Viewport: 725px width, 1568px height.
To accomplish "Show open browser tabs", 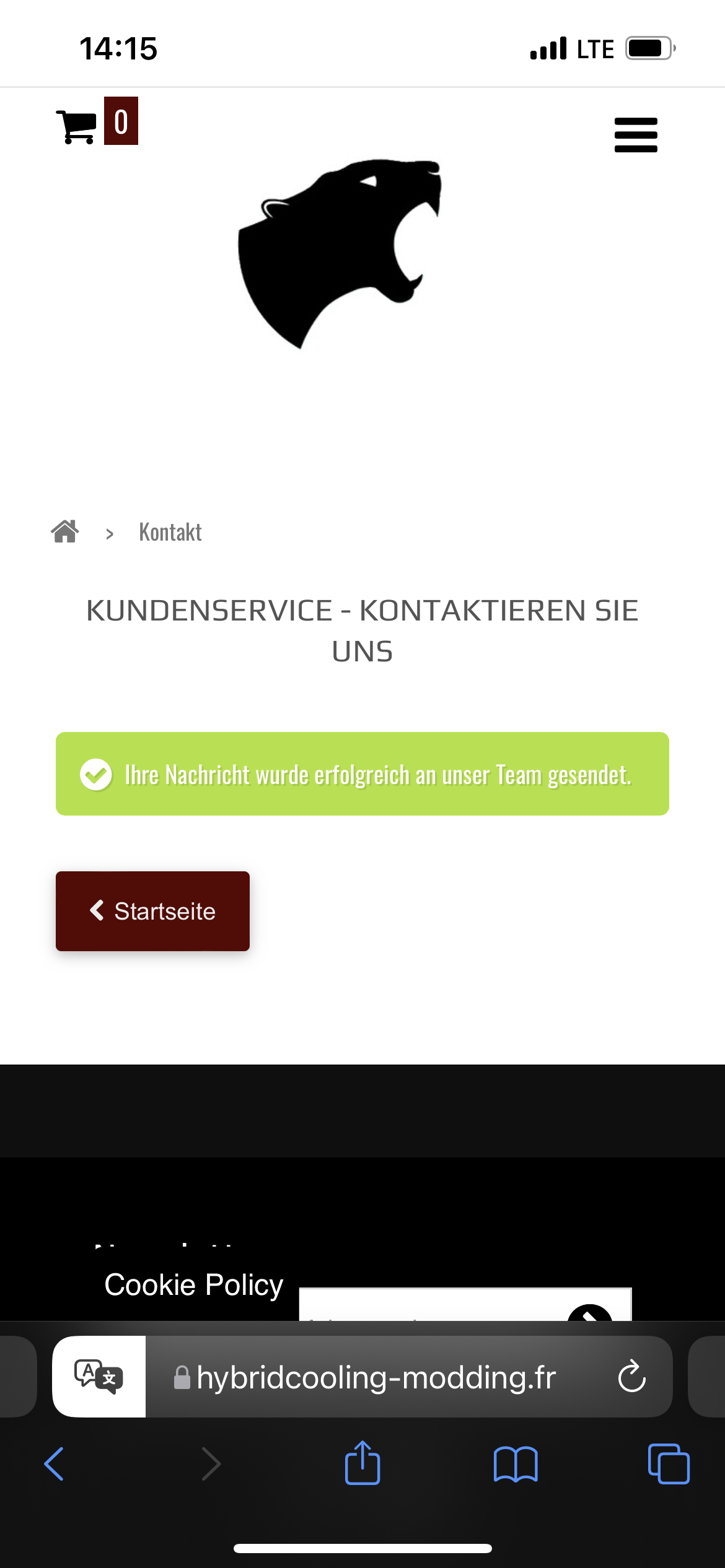I will 668,1464.
